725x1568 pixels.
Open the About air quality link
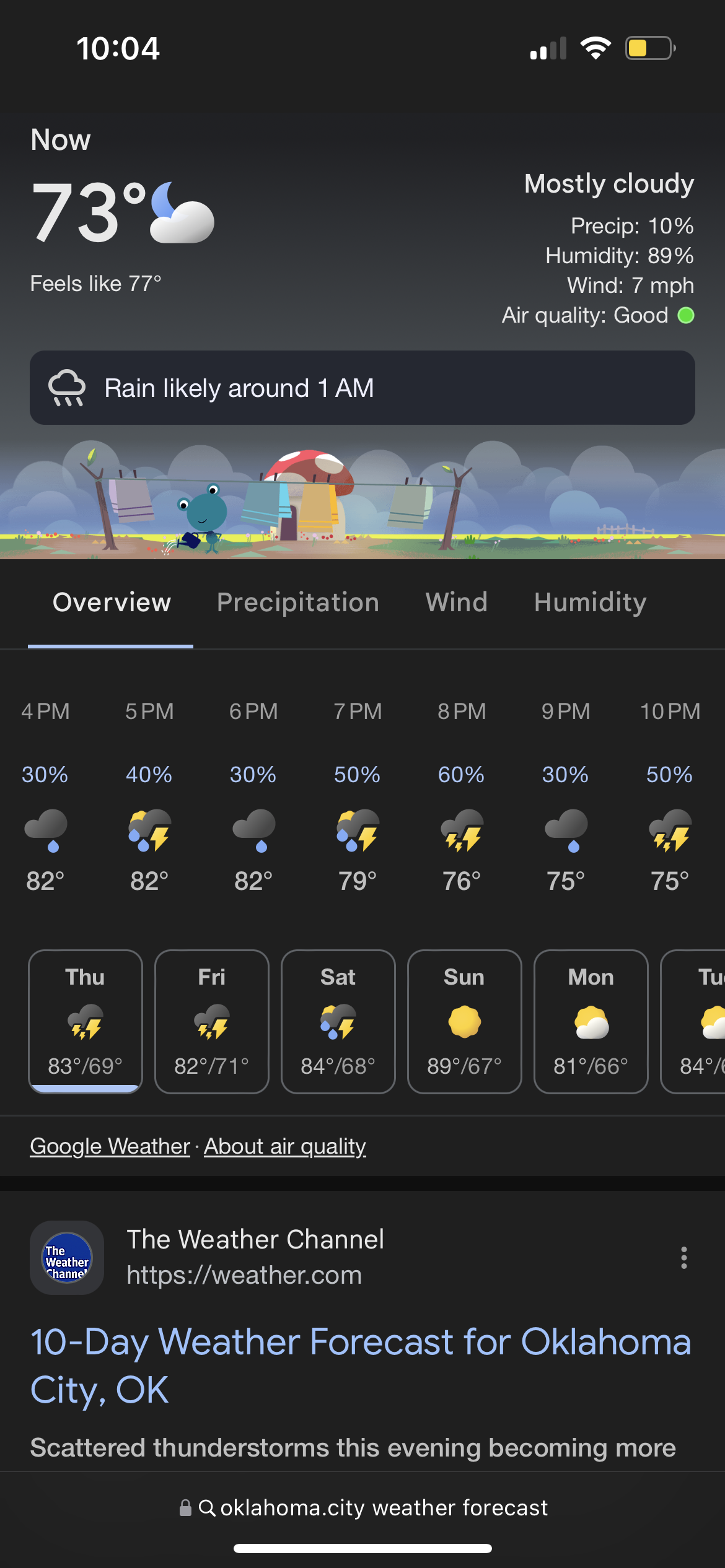pos(285,1146)
